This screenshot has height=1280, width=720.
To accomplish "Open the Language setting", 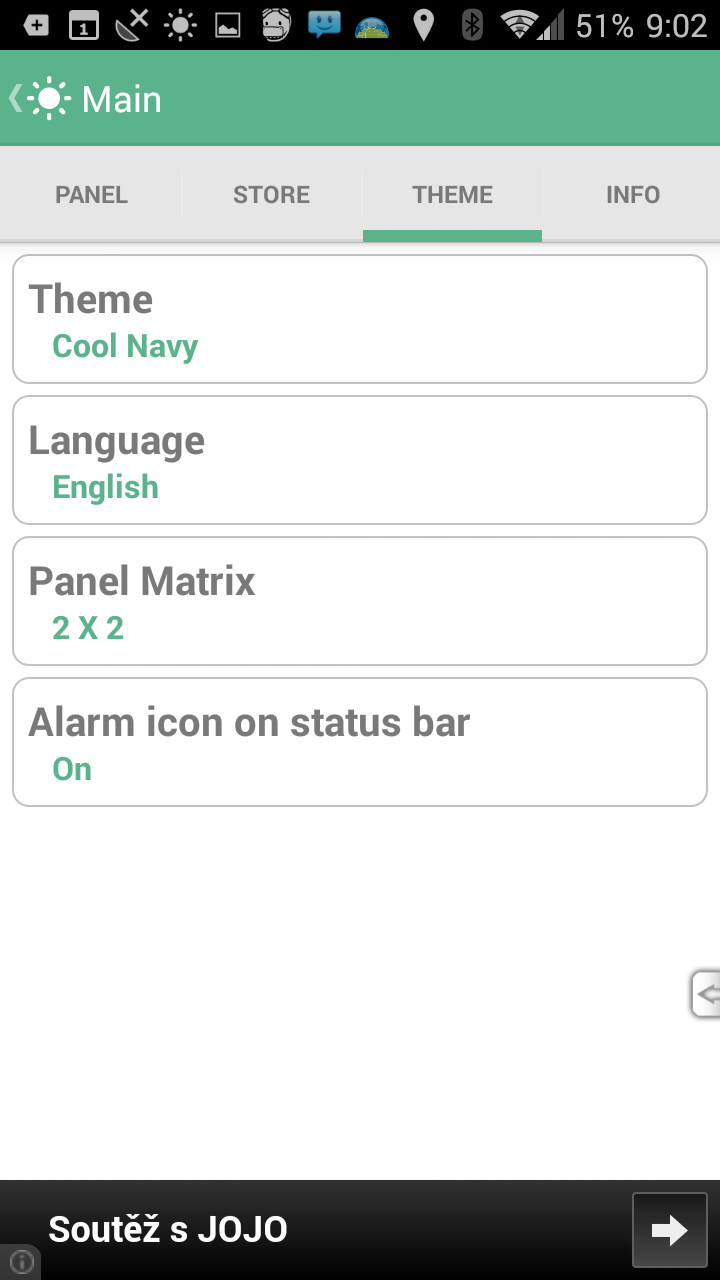I will 360,460.
